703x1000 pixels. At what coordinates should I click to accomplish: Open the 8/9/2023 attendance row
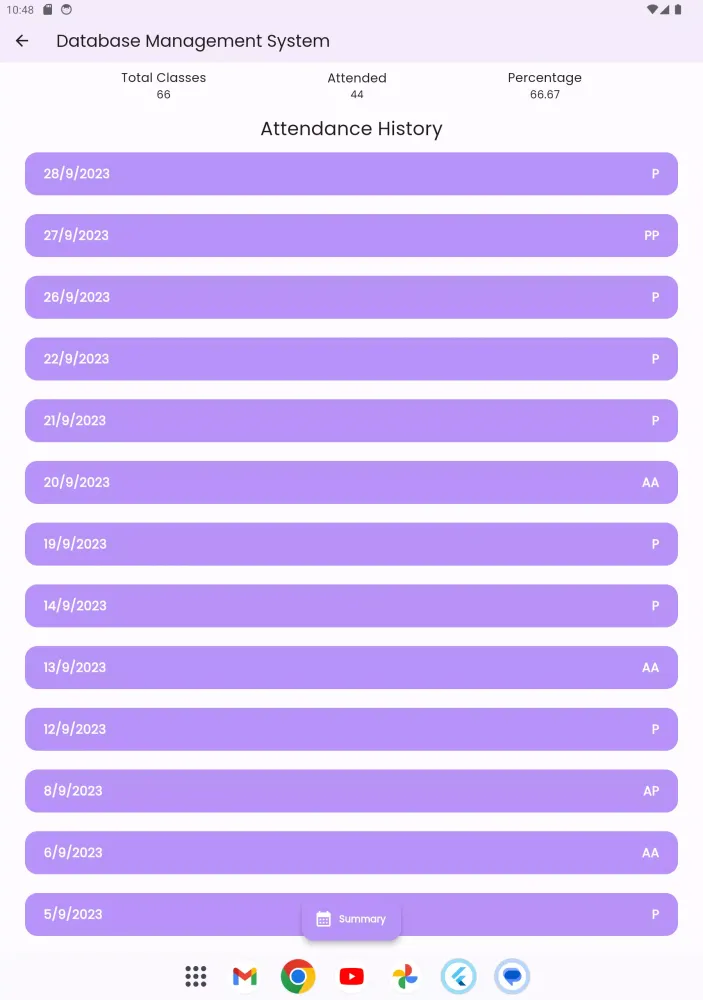point(351,791)
